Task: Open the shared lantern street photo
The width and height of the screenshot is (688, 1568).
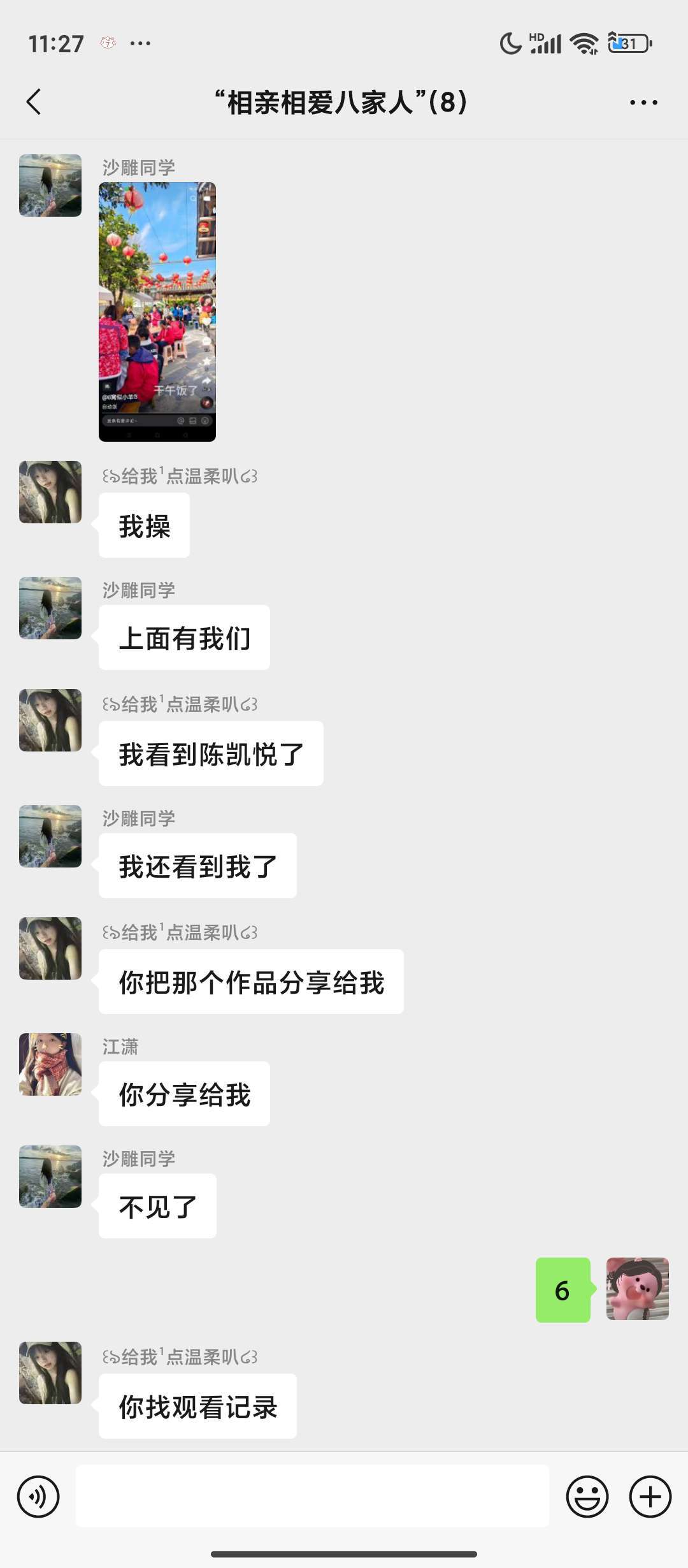Action: (x=157, y=312)
